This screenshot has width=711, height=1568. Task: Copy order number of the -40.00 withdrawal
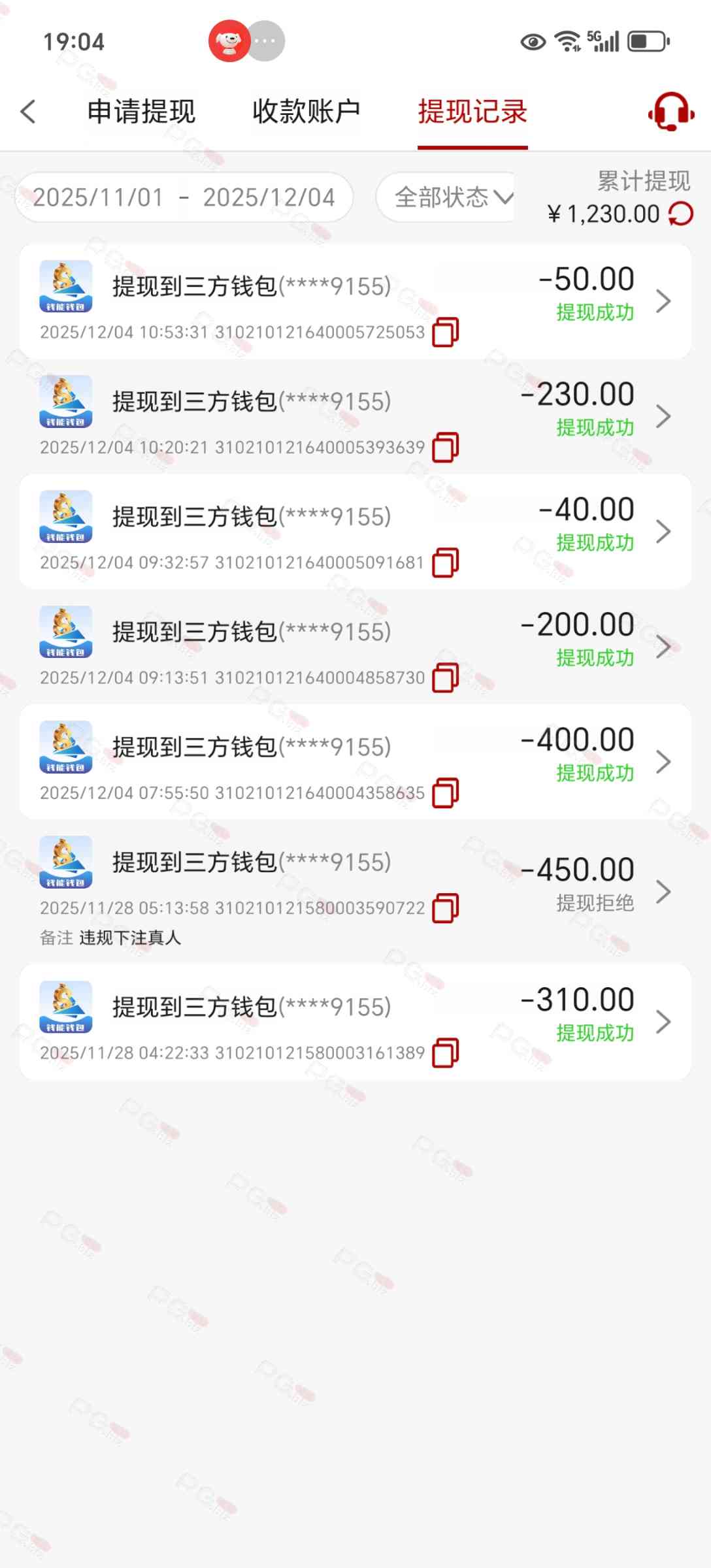tap(446, 563)
